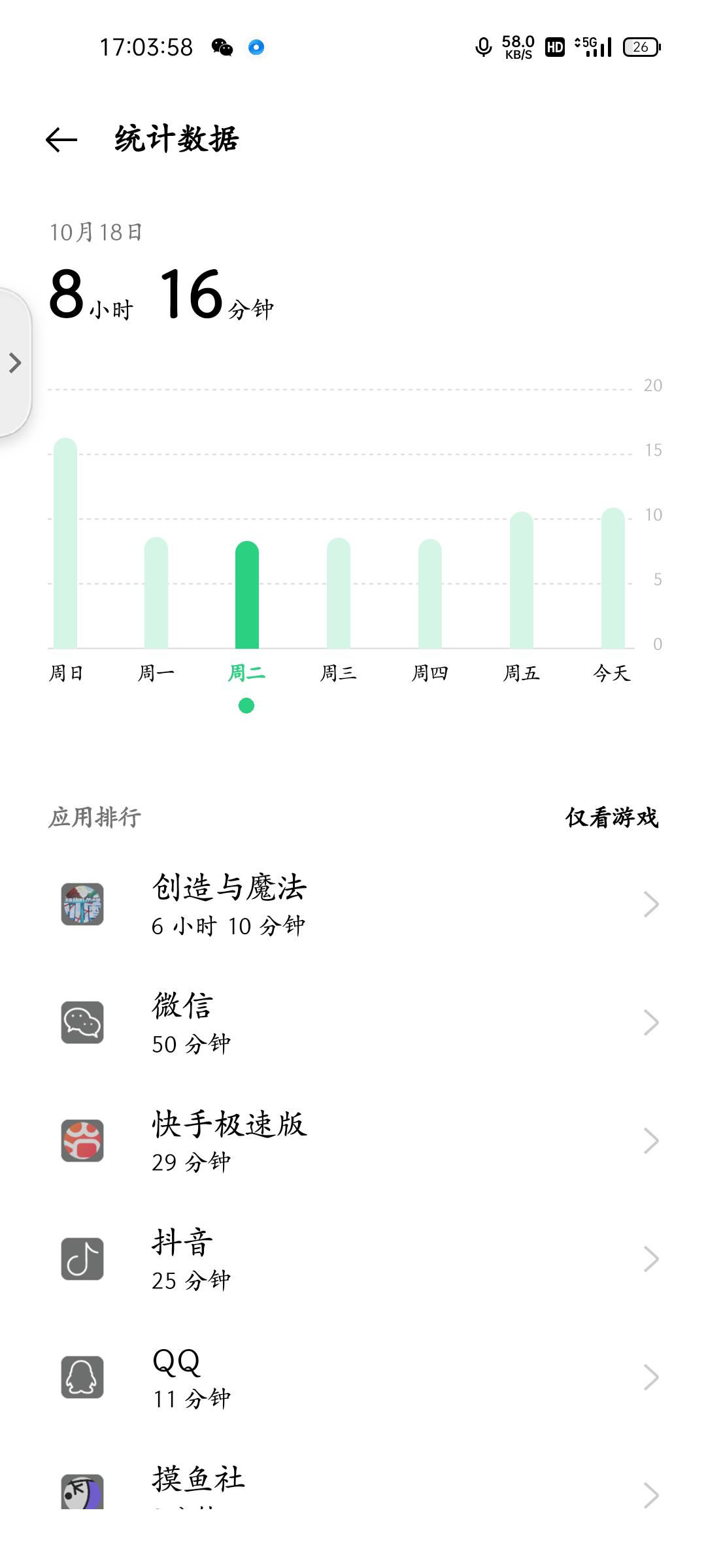This screenshot has height=1568, width=706.
Task: View 快手极速版 usage details
Action: click(353, 1141)
